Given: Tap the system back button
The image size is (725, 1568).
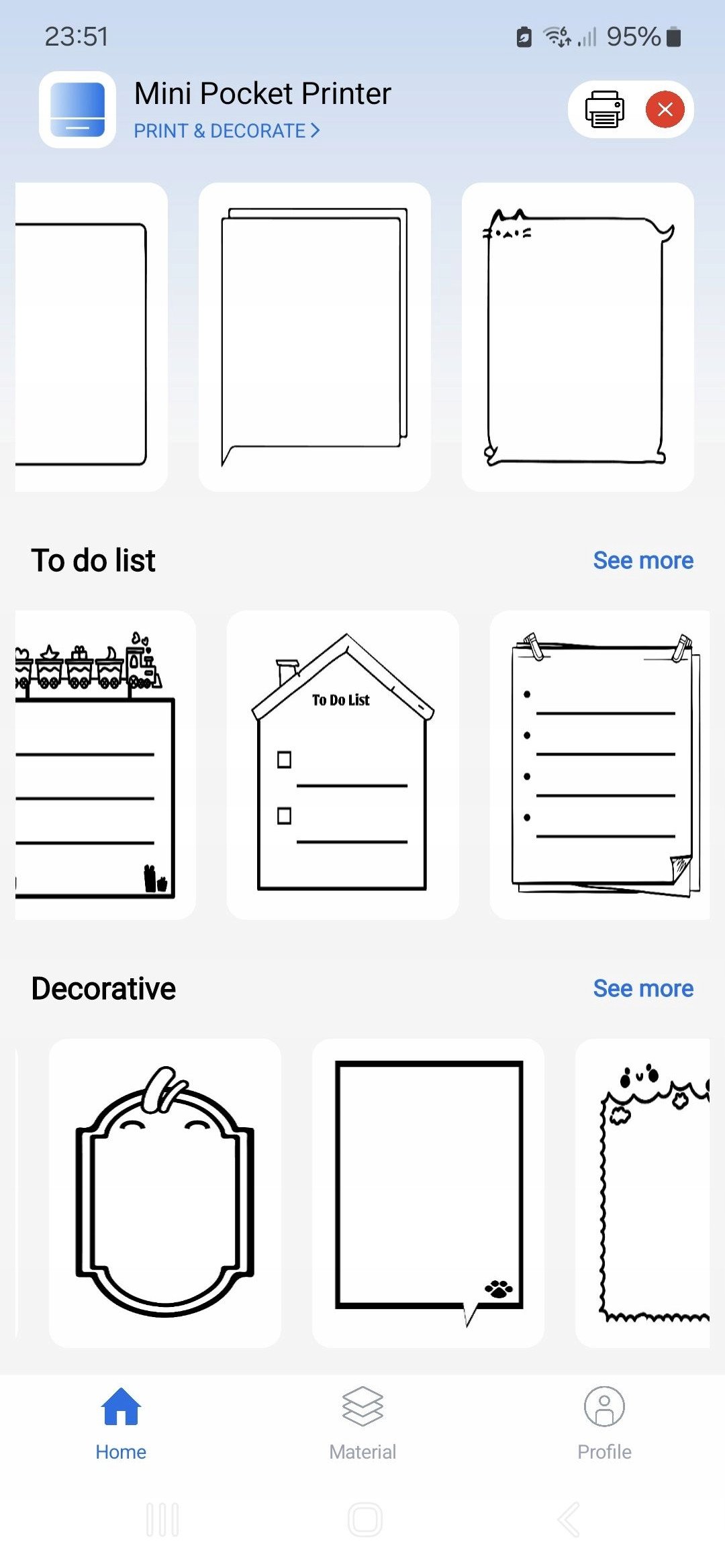Looking at the screenshot, I should pyautogui.click(x=569, y=1520).
